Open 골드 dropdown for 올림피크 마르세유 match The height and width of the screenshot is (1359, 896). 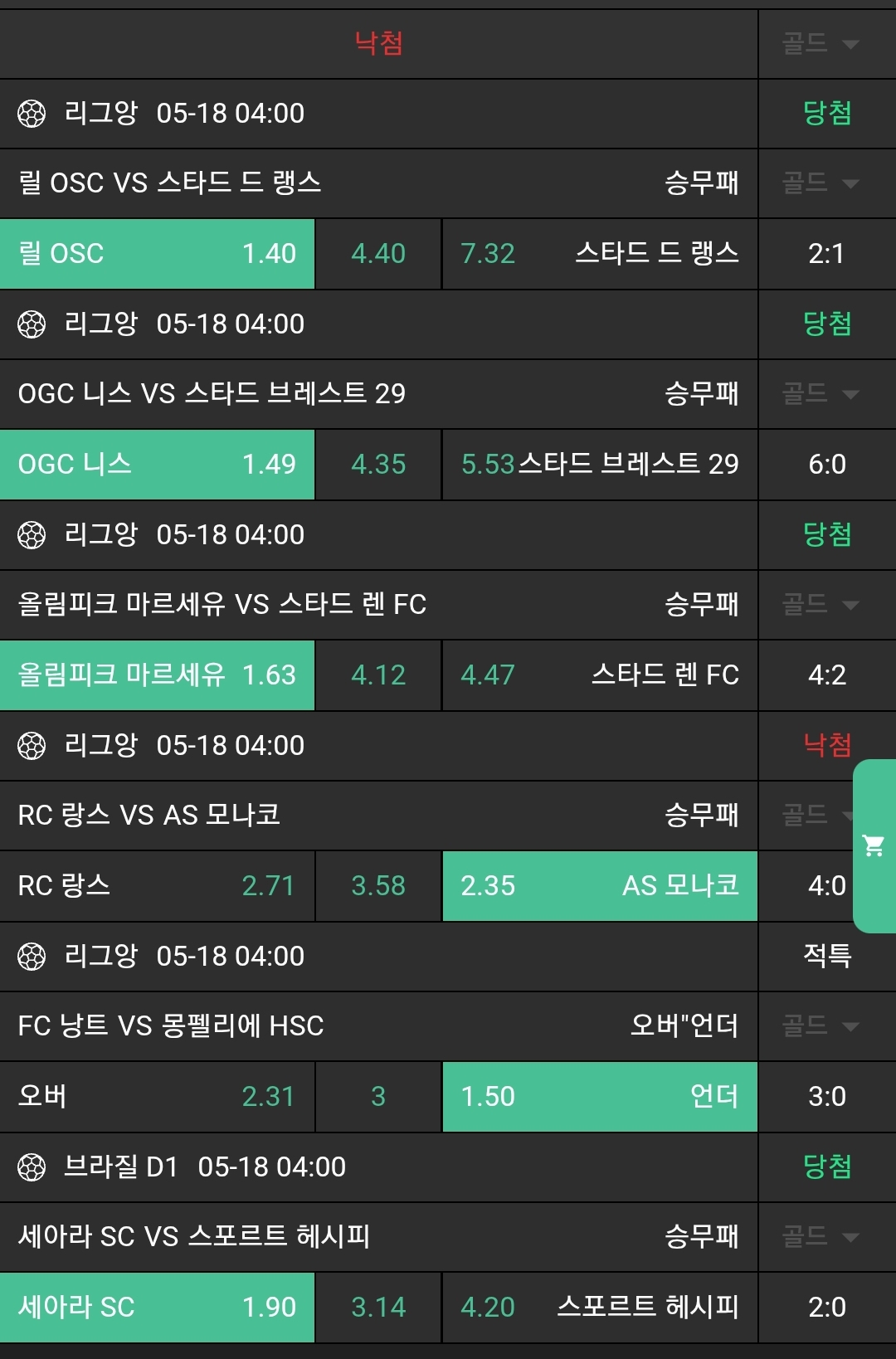coord(820,604)
